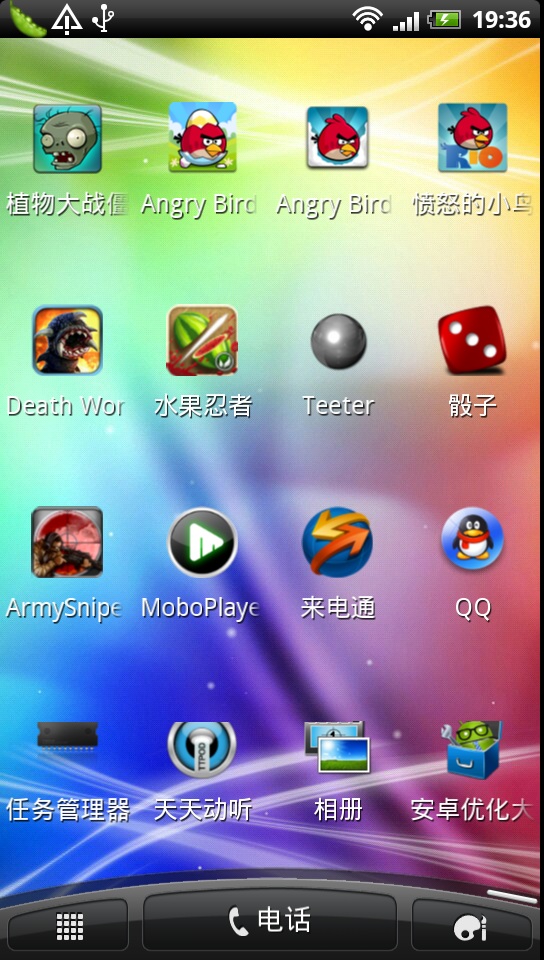This screenshot has height=960, width=544.
Task: Open the all apps grid
Action: point(68,926)
